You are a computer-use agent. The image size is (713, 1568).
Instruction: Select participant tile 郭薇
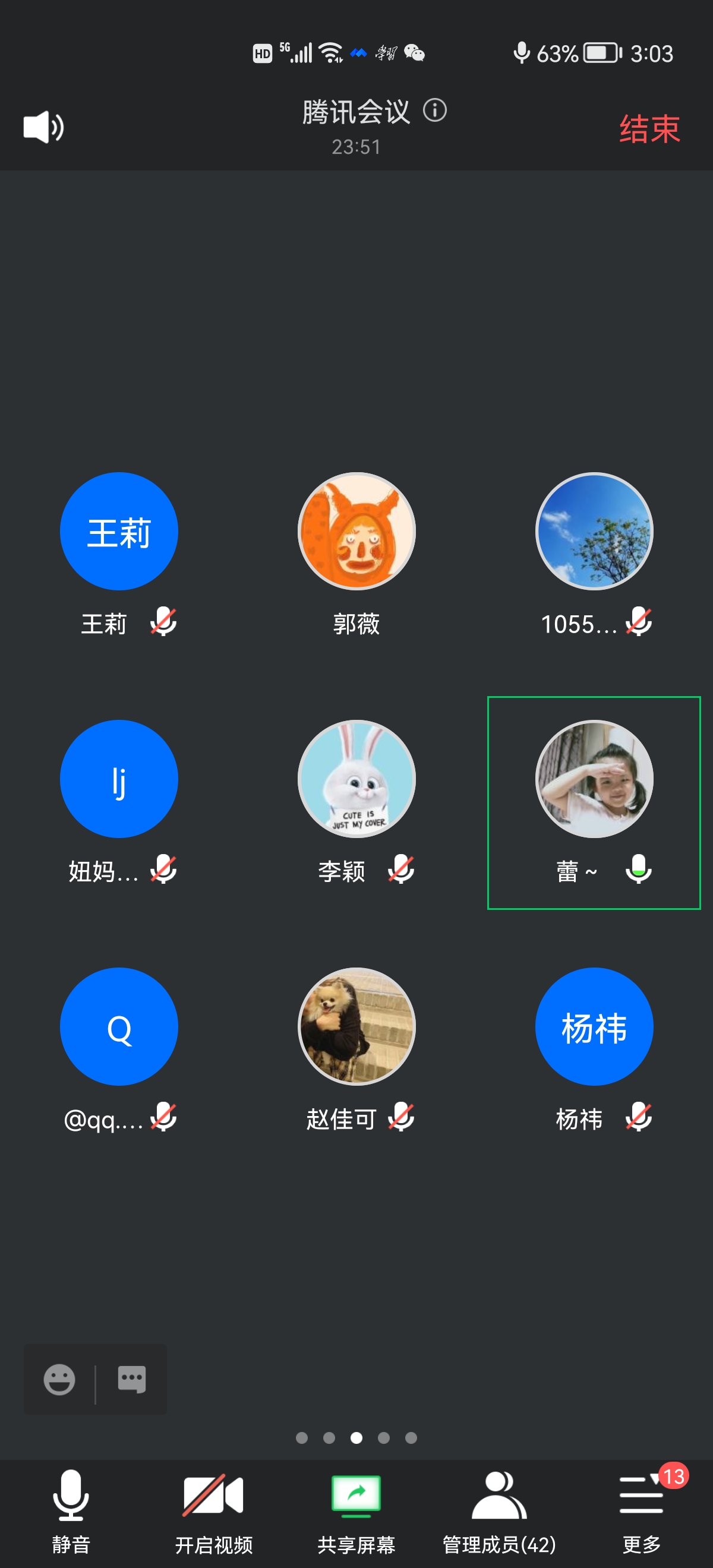point(356,532)
